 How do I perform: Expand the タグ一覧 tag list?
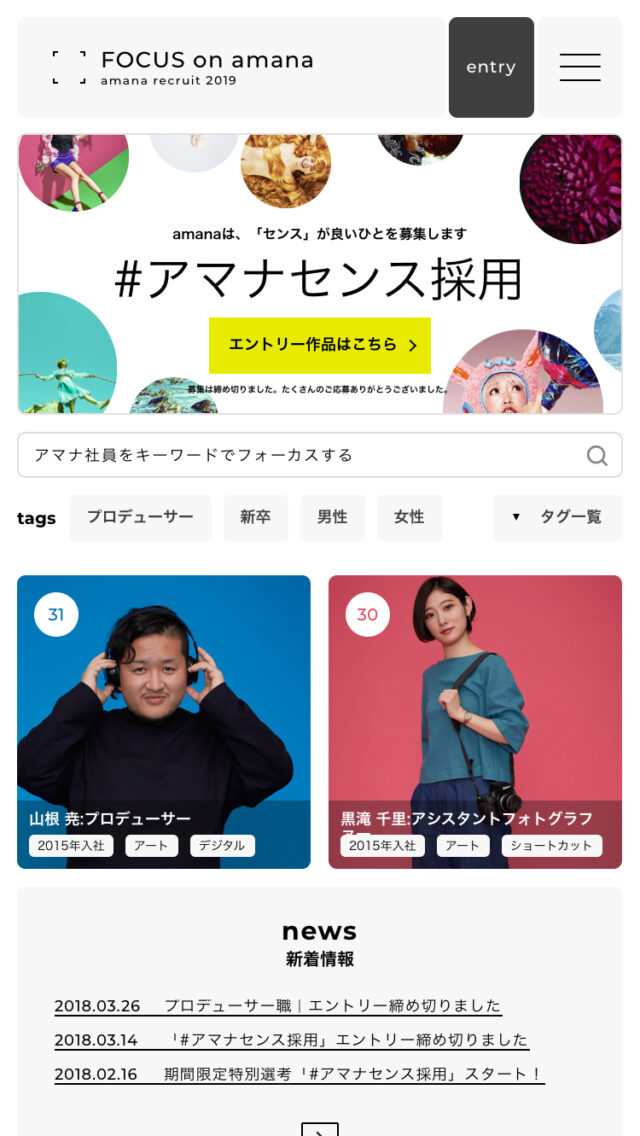click(x=558, y=517)
